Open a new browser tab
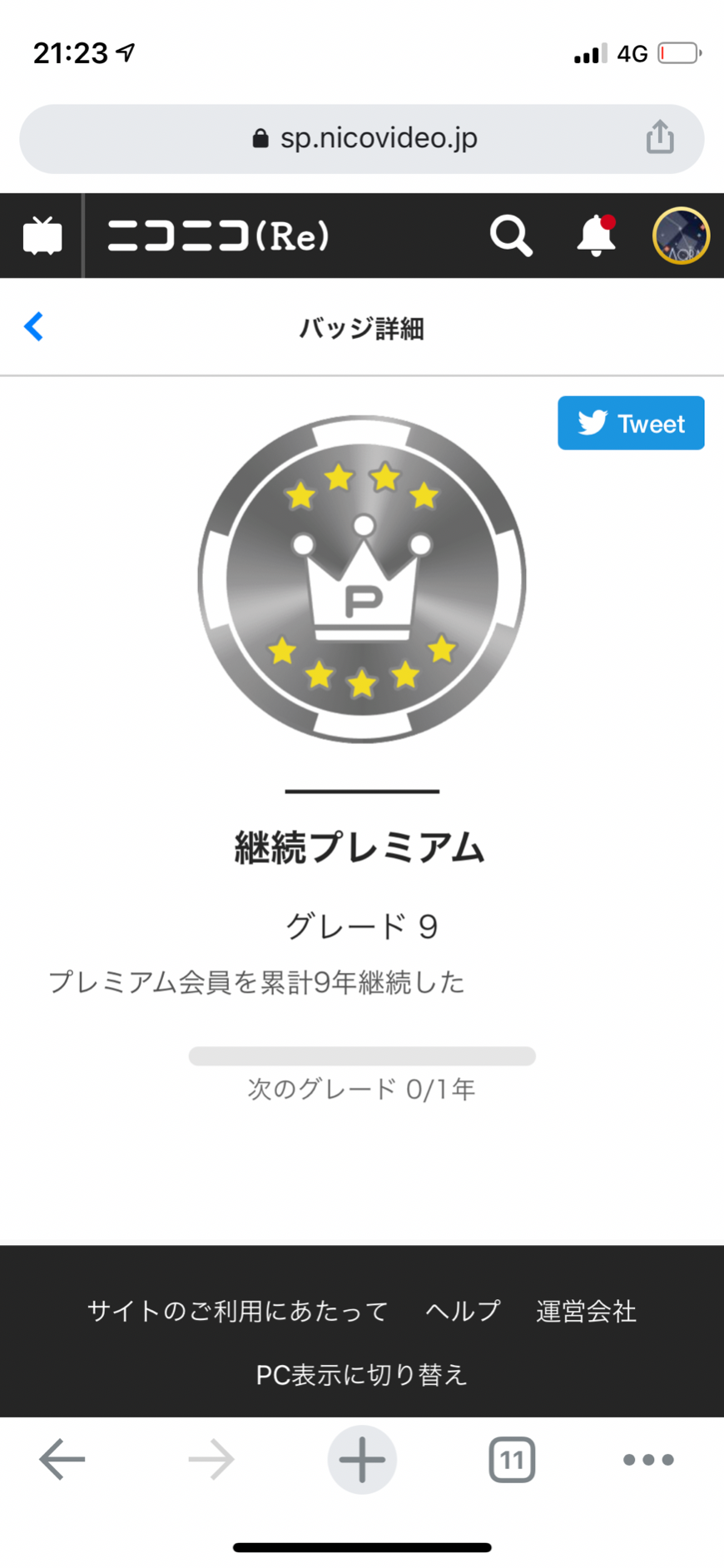This screenshot has height=1568, width=724. tap(362, 1460)
